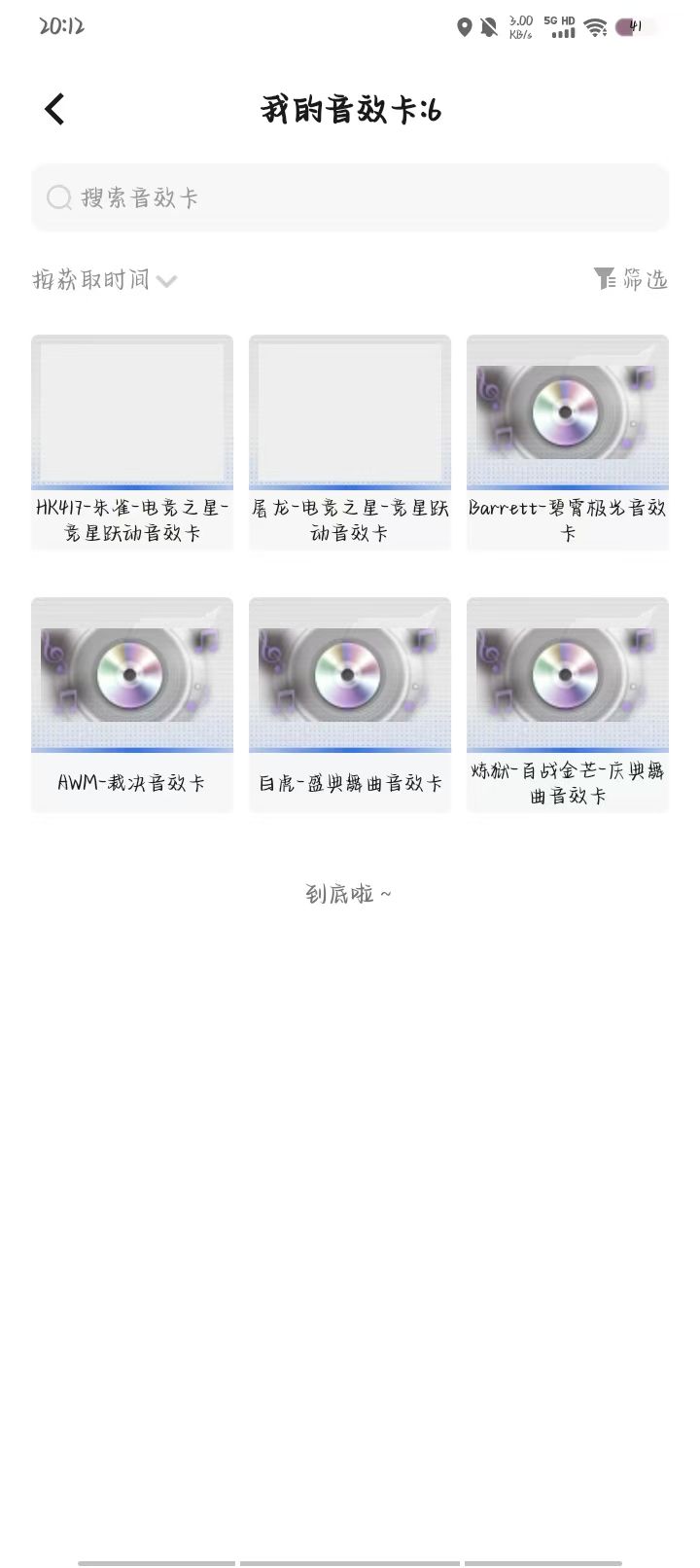This screenshot has width=700, height=1568.
Task: Go back using the top-left arrow
Action: [x=55, y=109]
